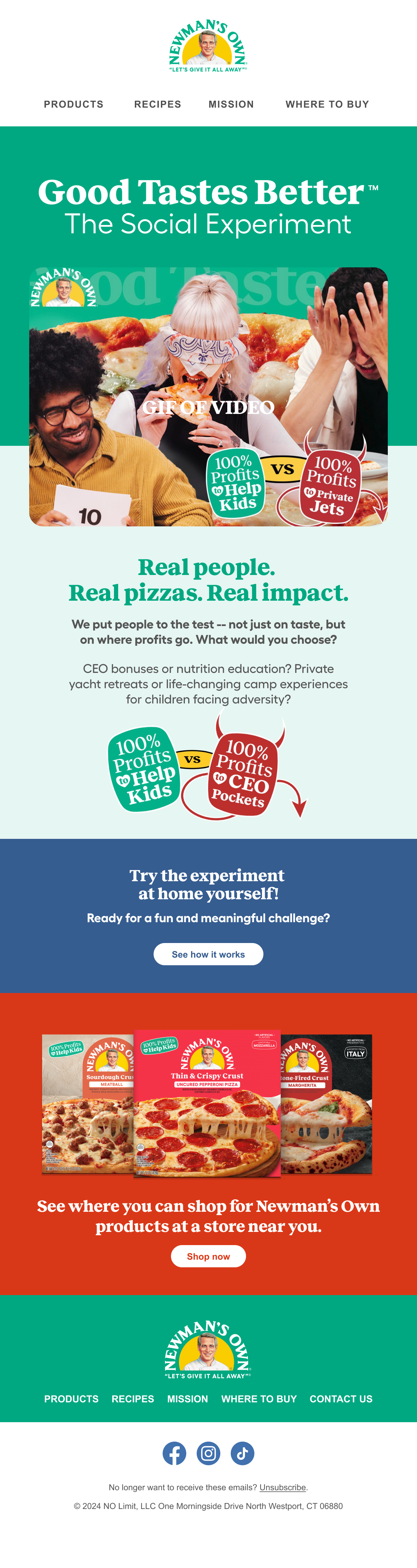
Task: Open the Mission link in the top menu
Action: [x=231, y=104]
